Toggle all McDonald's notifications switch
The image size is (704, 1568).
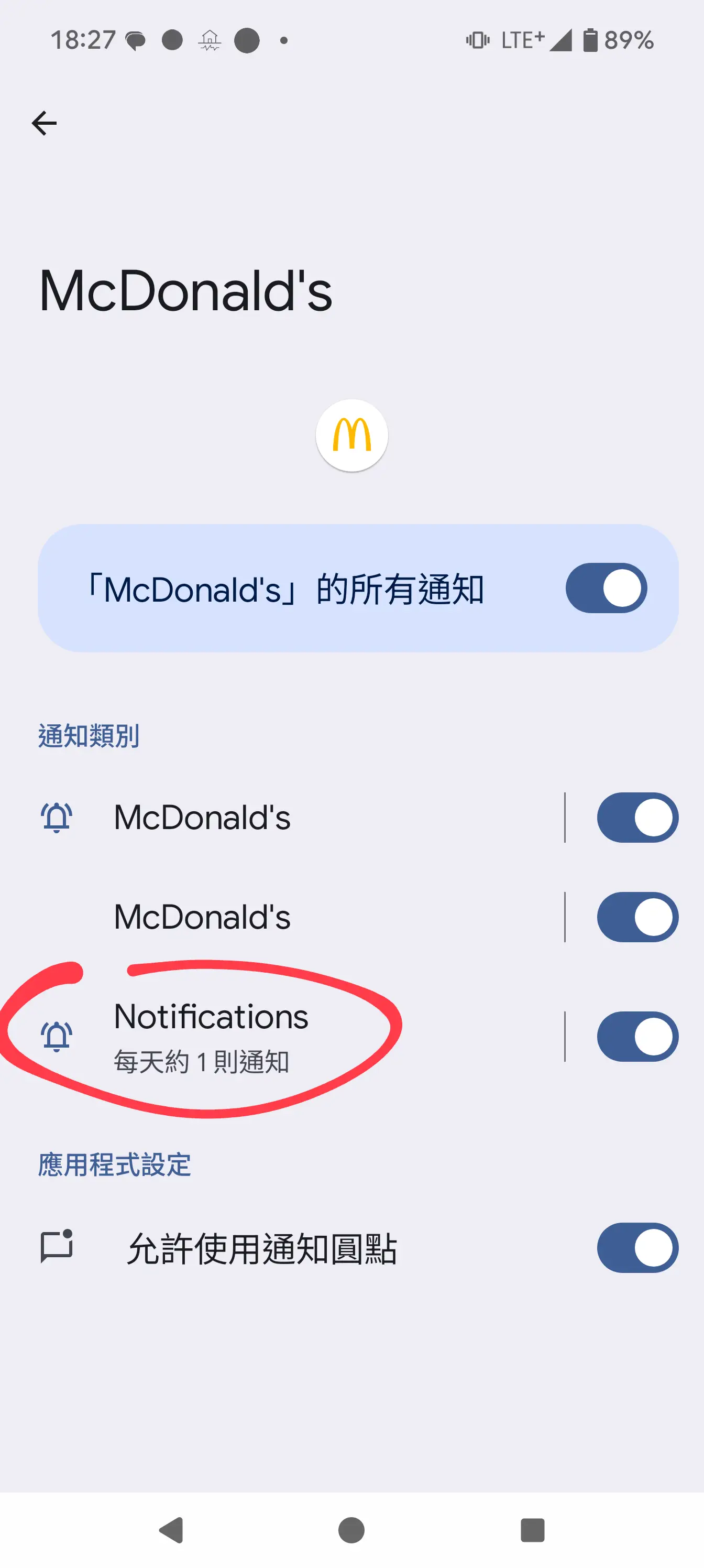click(606, 588)
